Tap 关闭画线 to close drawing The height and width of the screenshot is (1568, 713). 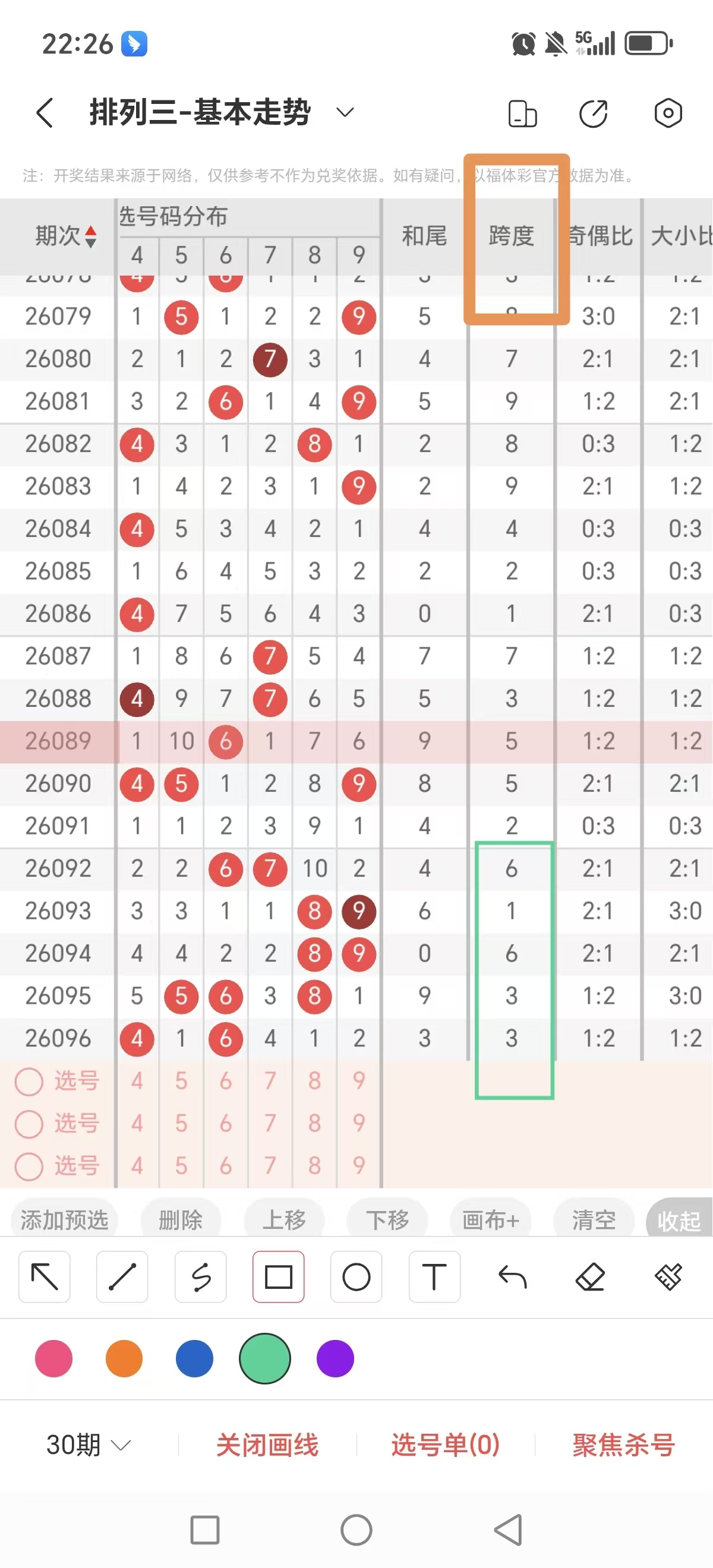(267, 1444)
